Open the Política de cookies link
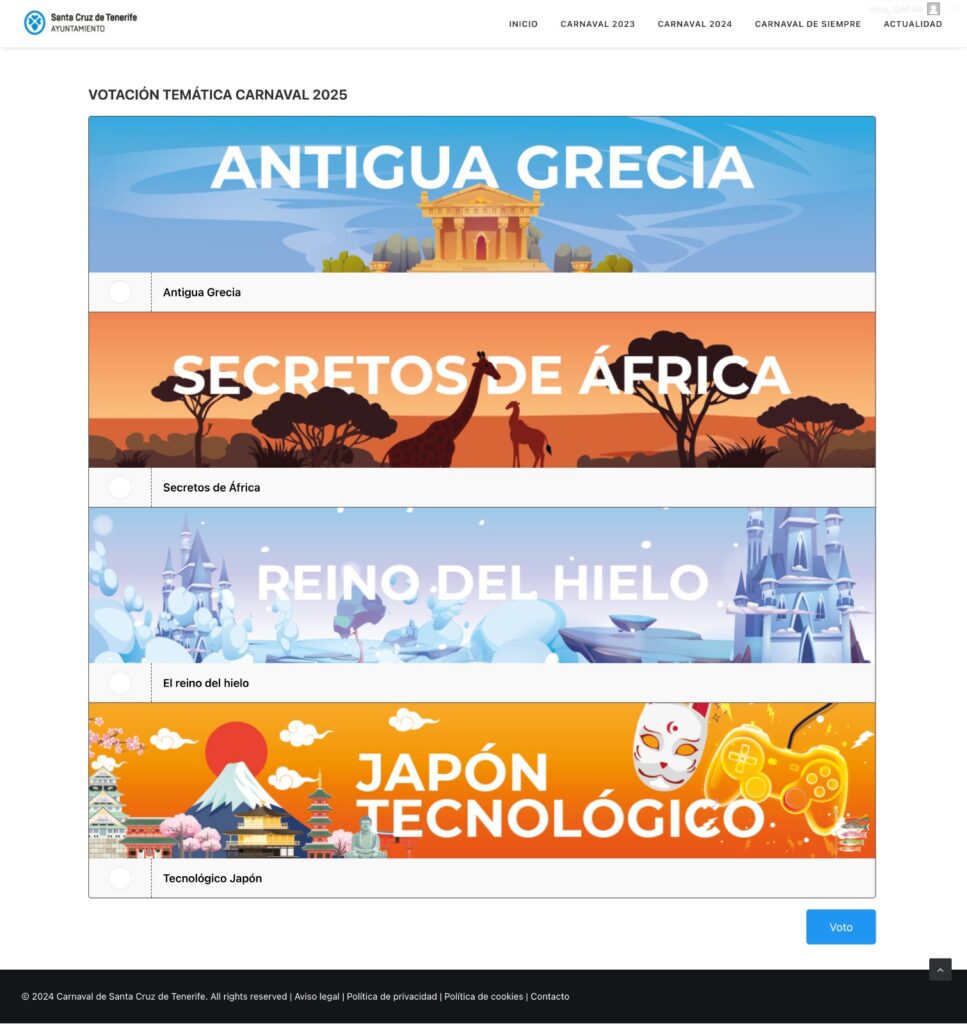The height and width of the screenshot is (1024, 967). [x=483, y=996]
